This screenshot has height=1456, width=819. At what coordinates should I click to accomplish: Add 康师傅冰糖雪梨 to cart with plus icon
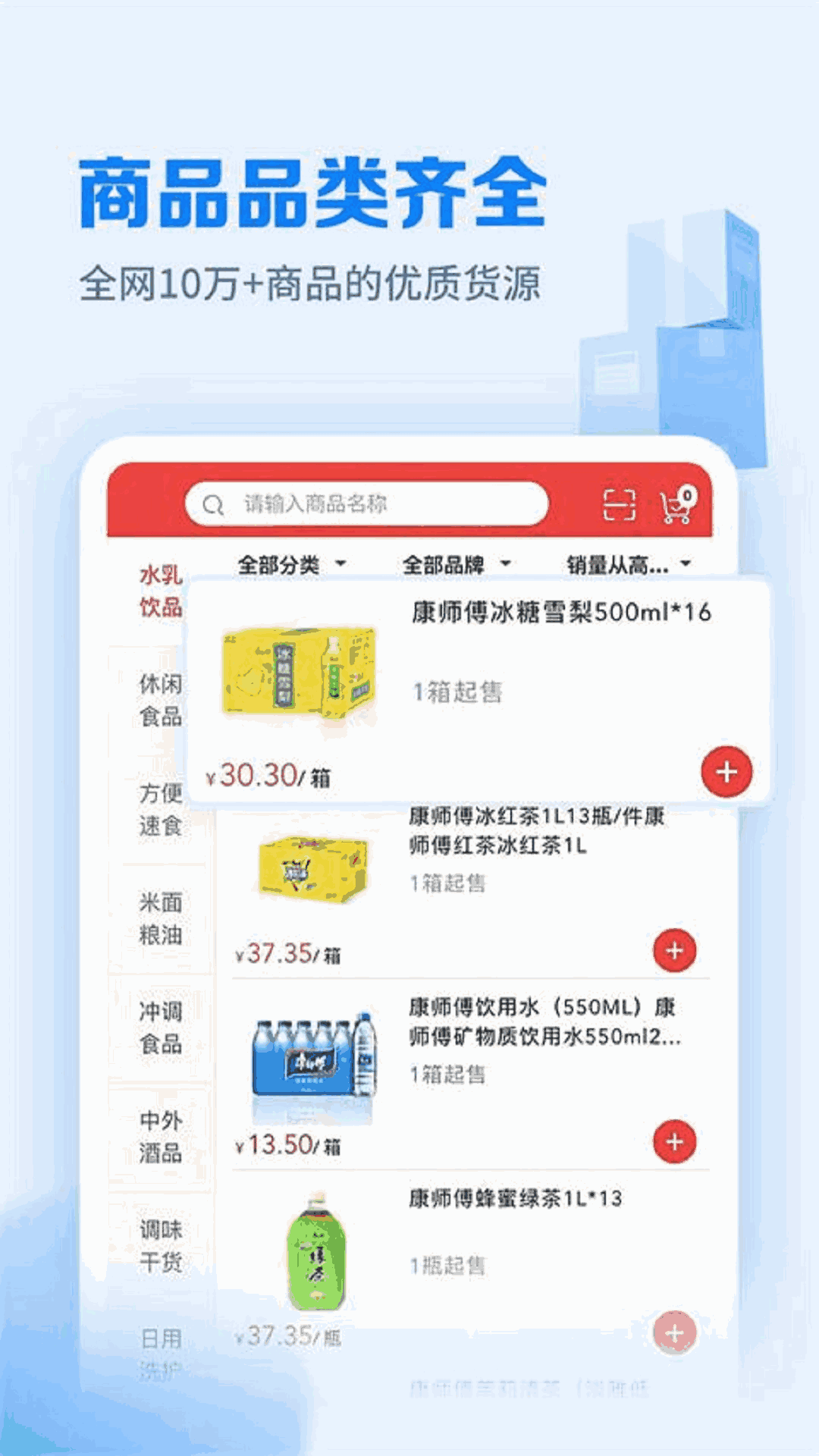tap(727, 772)
